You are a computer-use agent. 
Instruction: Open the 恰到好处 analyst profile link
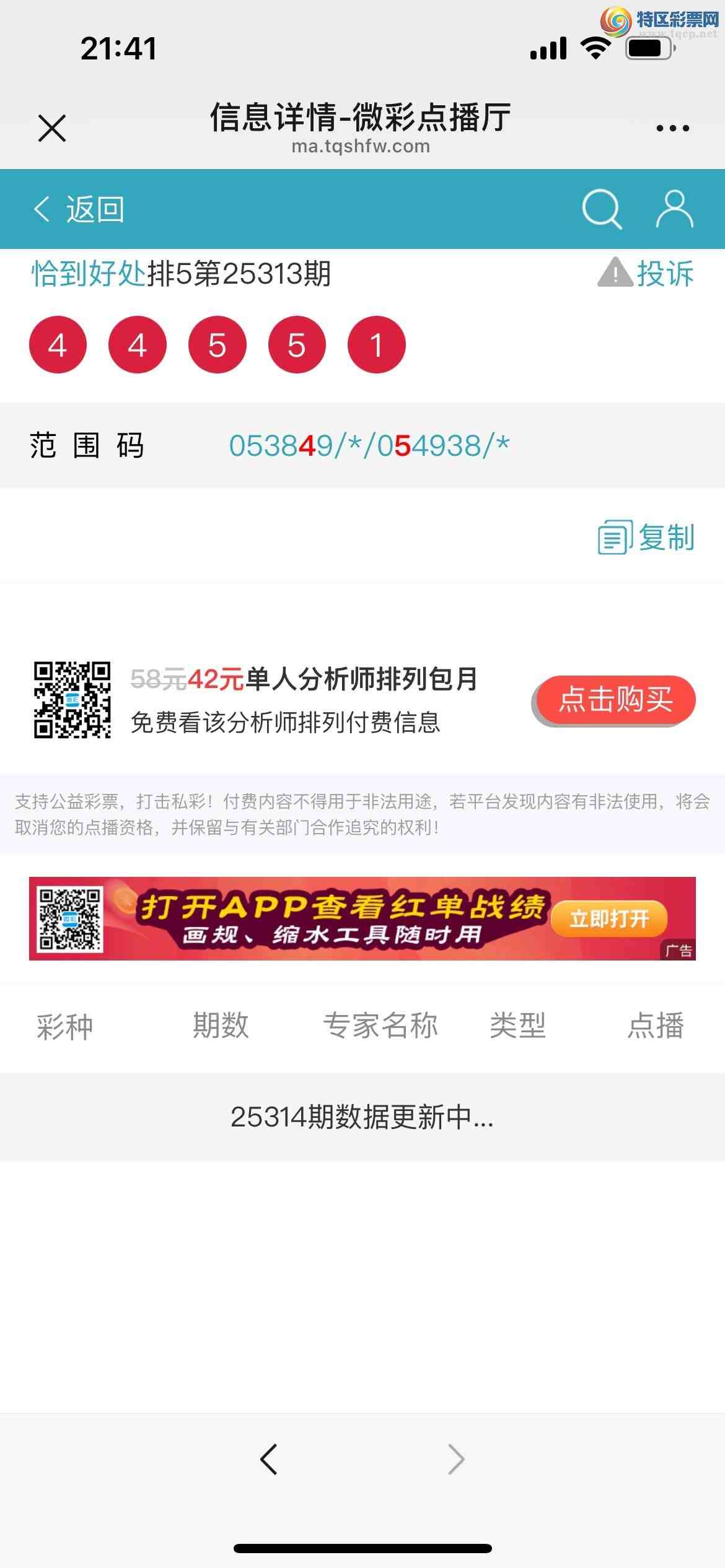[87, 274]
